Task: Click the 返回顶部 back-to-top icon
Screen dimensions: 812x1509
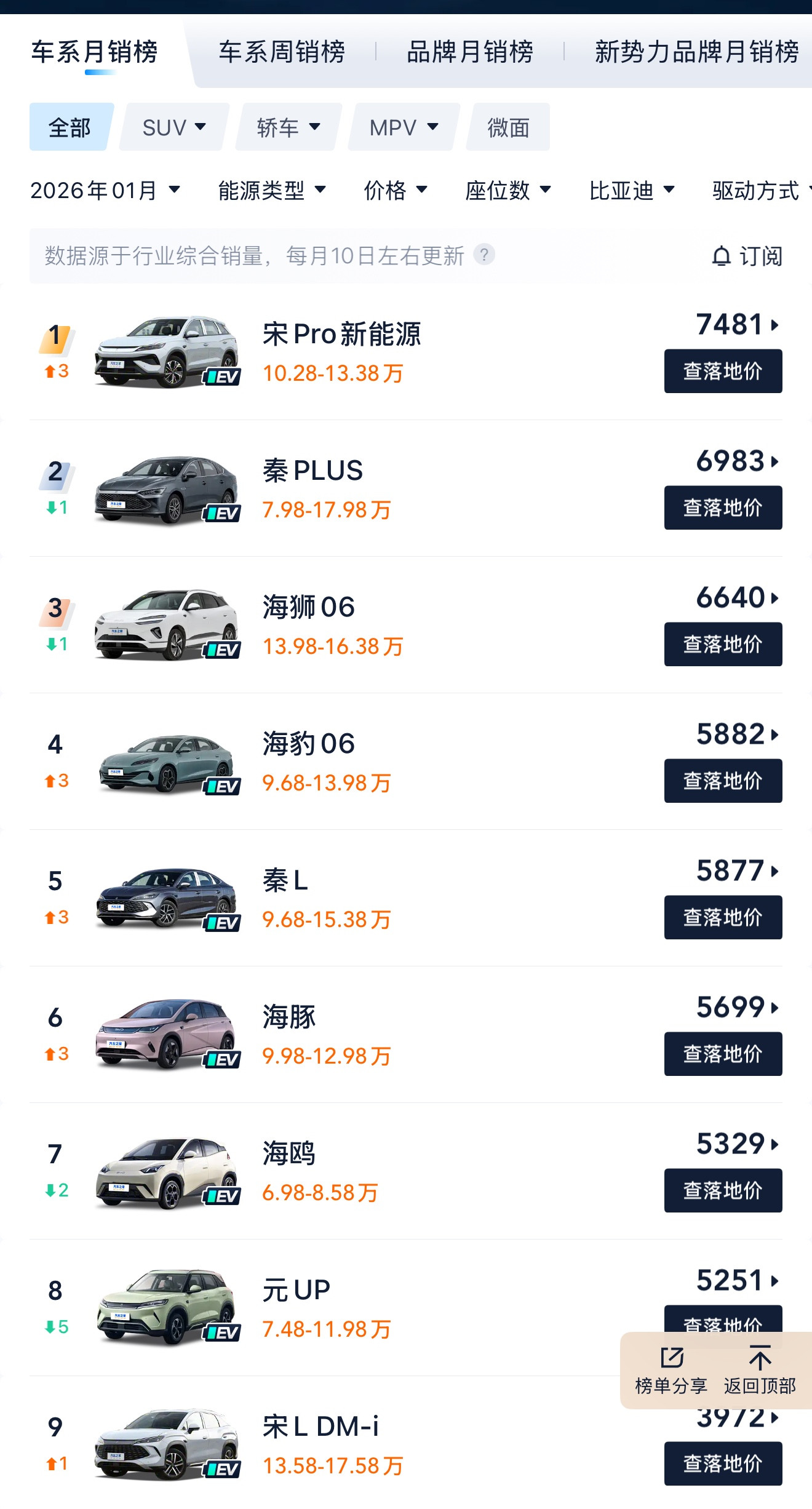Action: pos(761,1357)
